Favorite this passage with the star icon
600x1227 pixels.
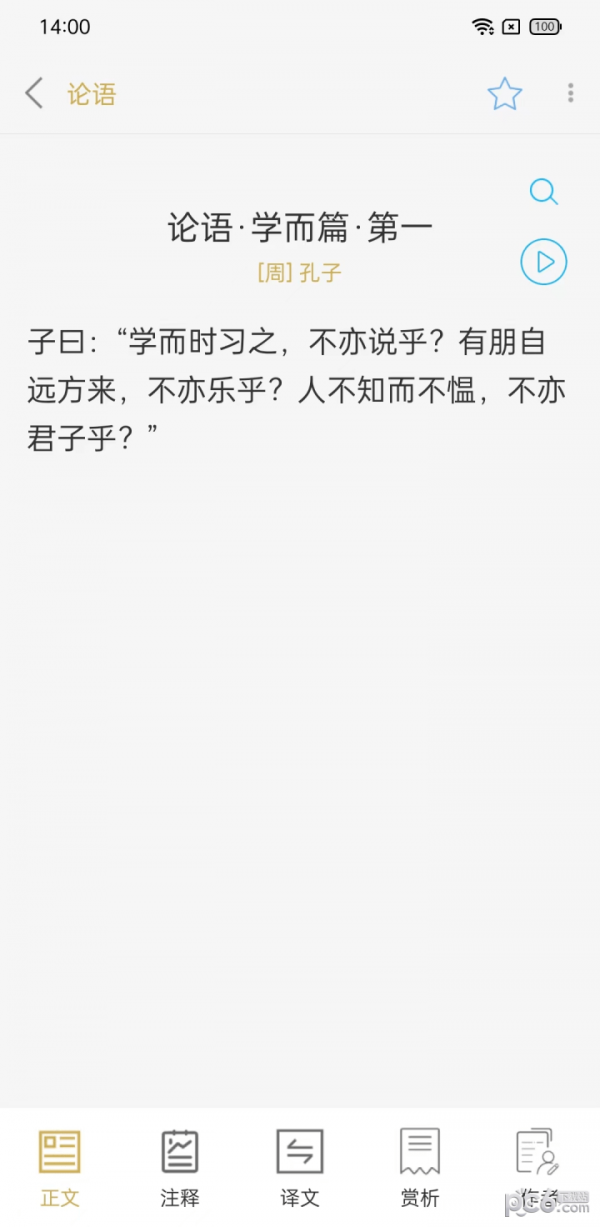click(x=504, y=94)
